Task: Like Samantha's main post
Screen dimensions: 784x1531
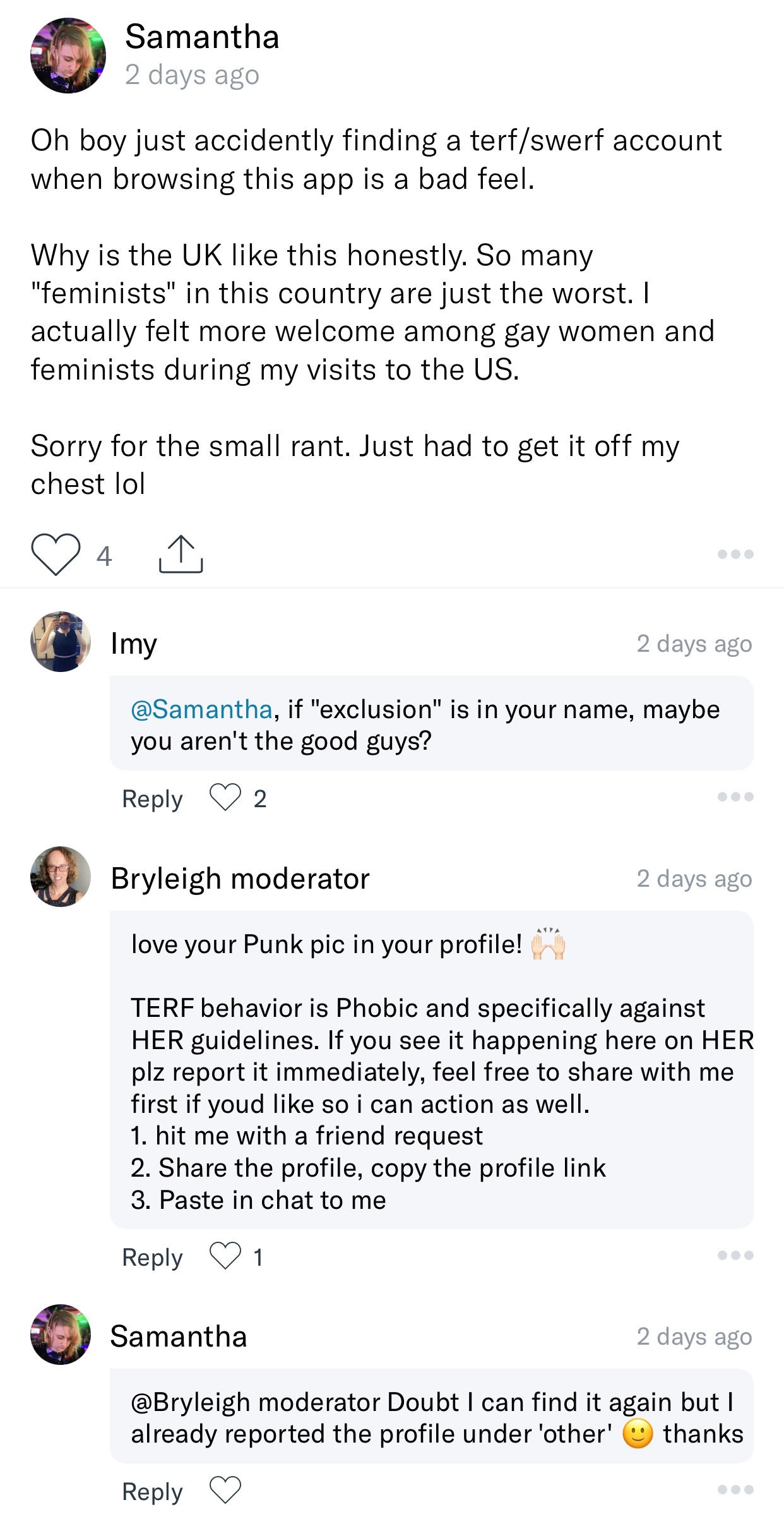Action: [56, 555]
